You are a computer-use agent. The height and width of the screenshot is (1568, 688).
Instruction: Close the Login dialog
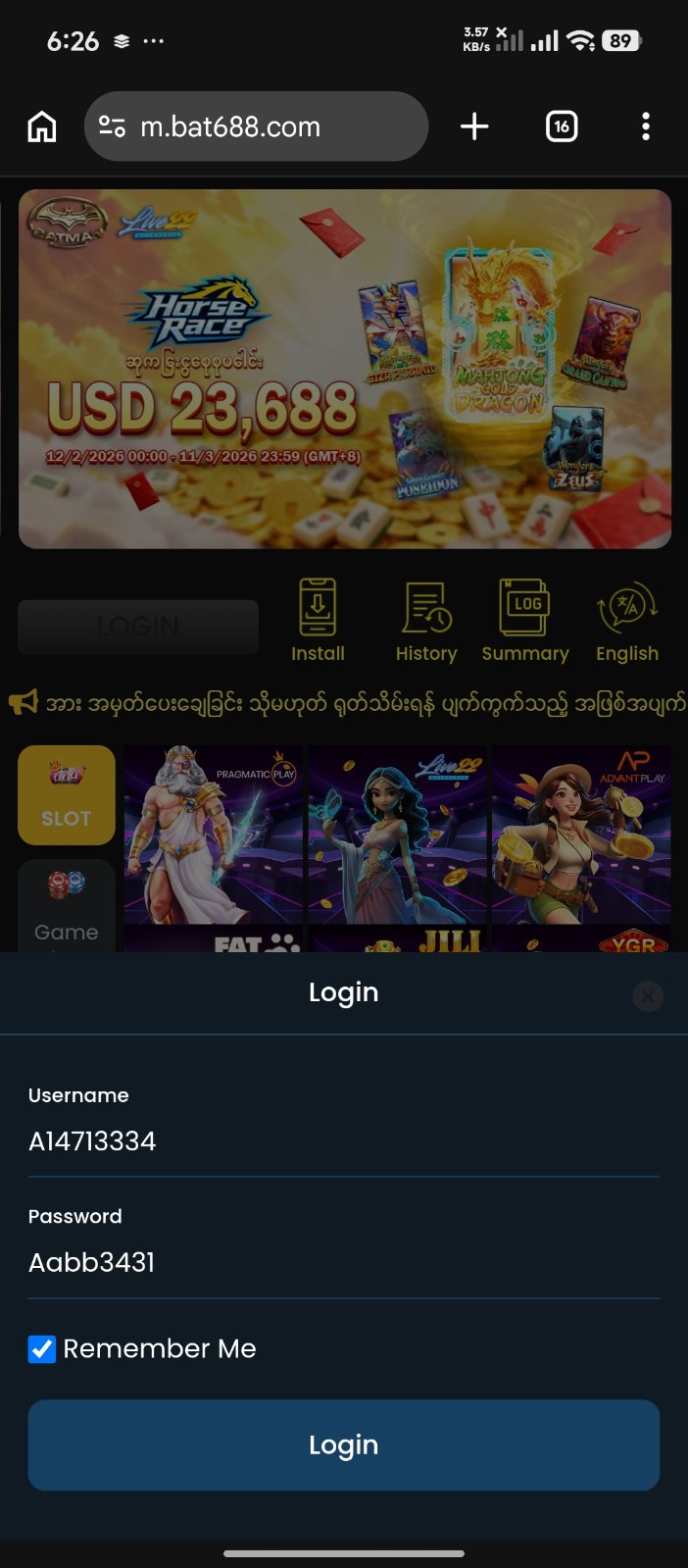coord(647,996)
